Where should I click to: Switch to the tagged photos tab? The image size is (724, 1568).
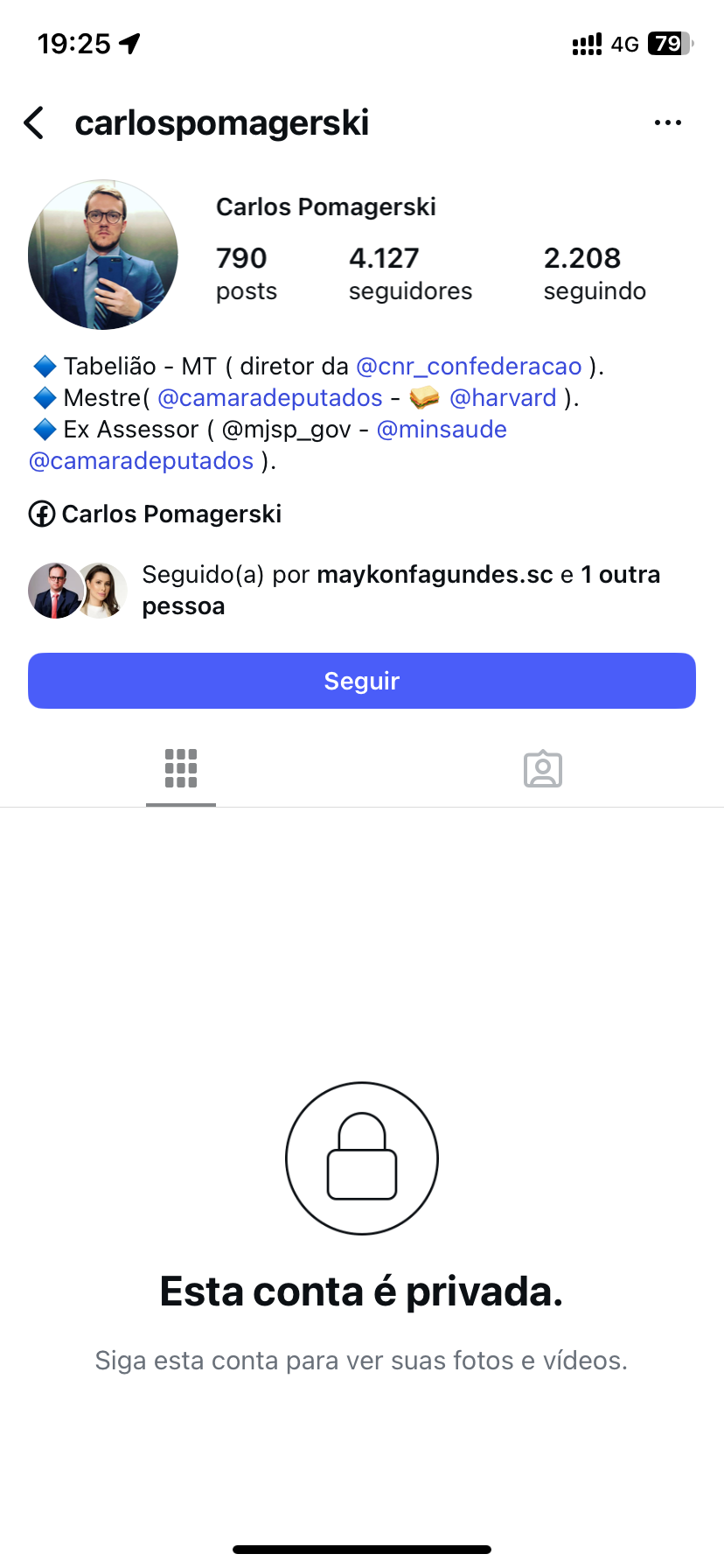tap(543, 768)
